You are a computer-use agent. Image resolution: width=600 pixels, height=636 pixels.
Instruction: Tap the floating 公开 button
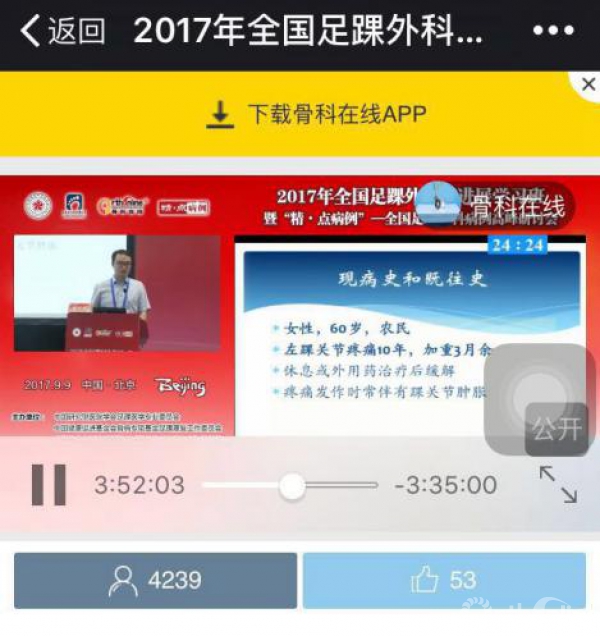[x=555, y=430]
